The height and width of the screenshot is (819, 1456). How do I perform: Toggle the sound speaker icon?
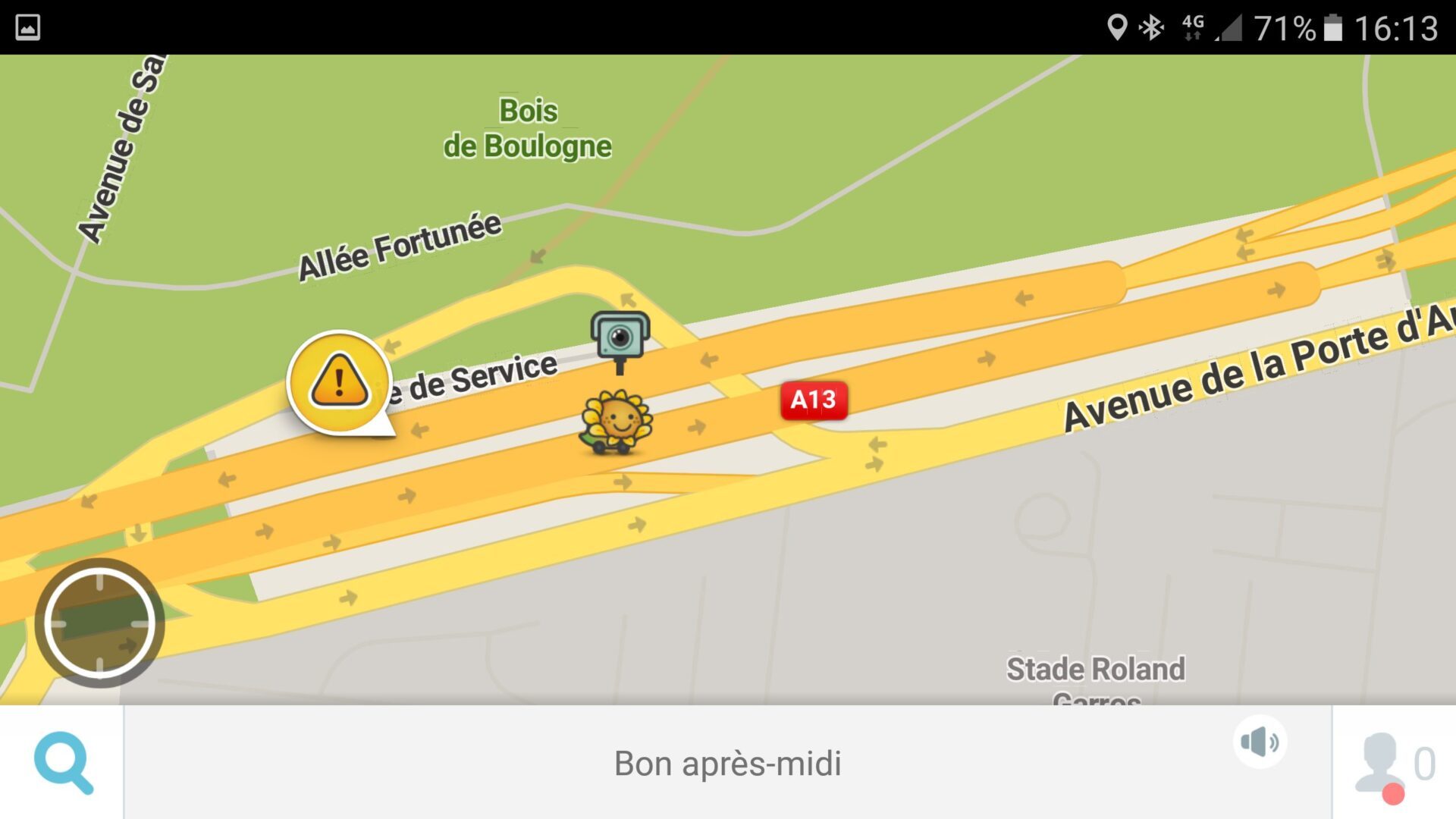click(1260, 742)
